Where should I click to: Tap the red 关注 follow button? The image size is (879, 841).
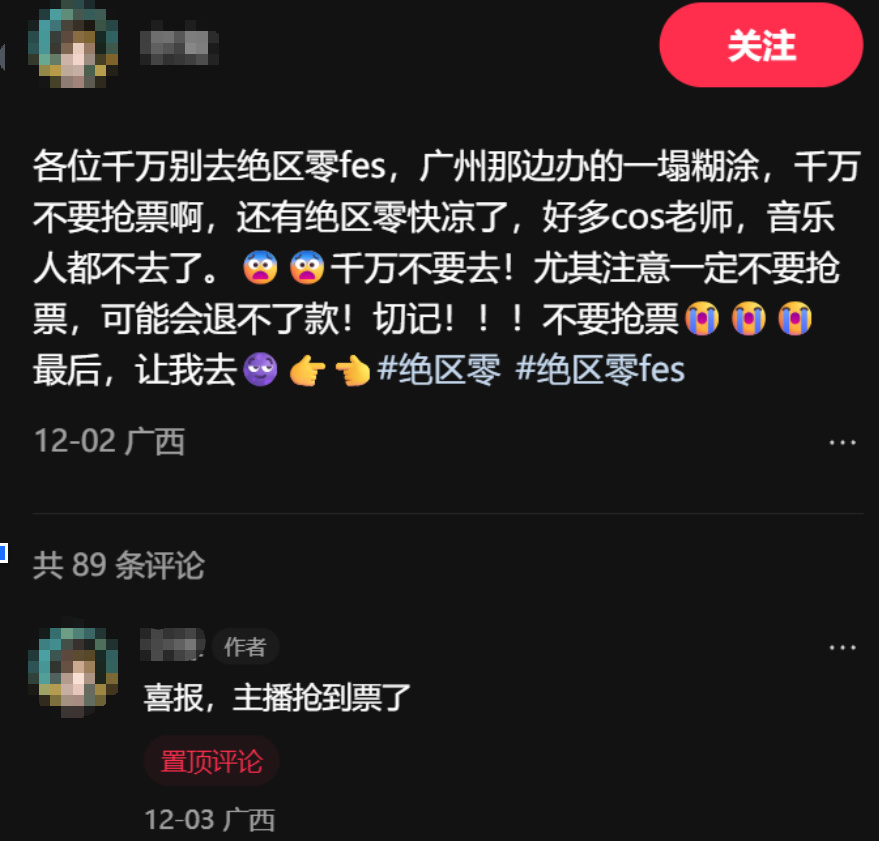tap(761, 46)
